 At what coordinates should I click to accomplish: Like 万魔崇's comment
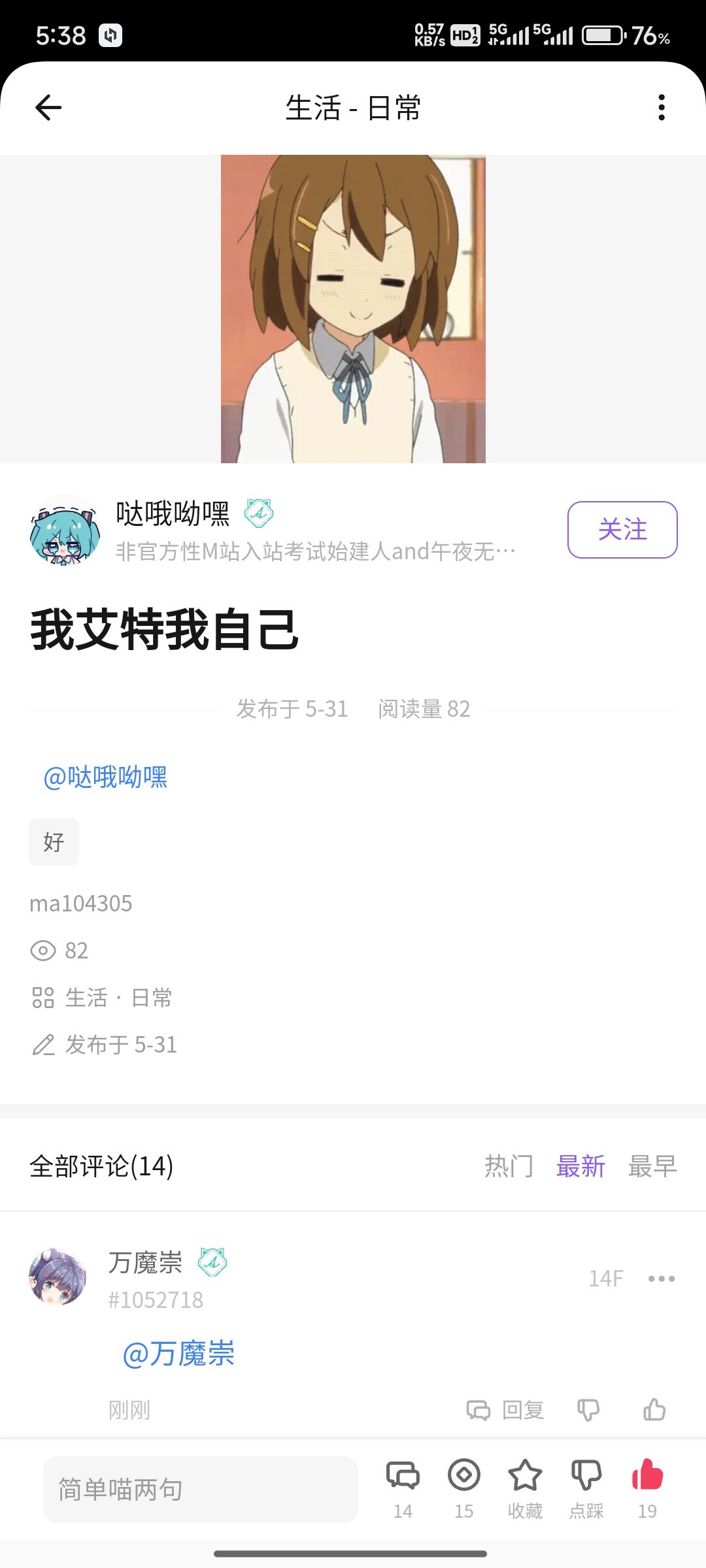click(x=654, y=1410)
